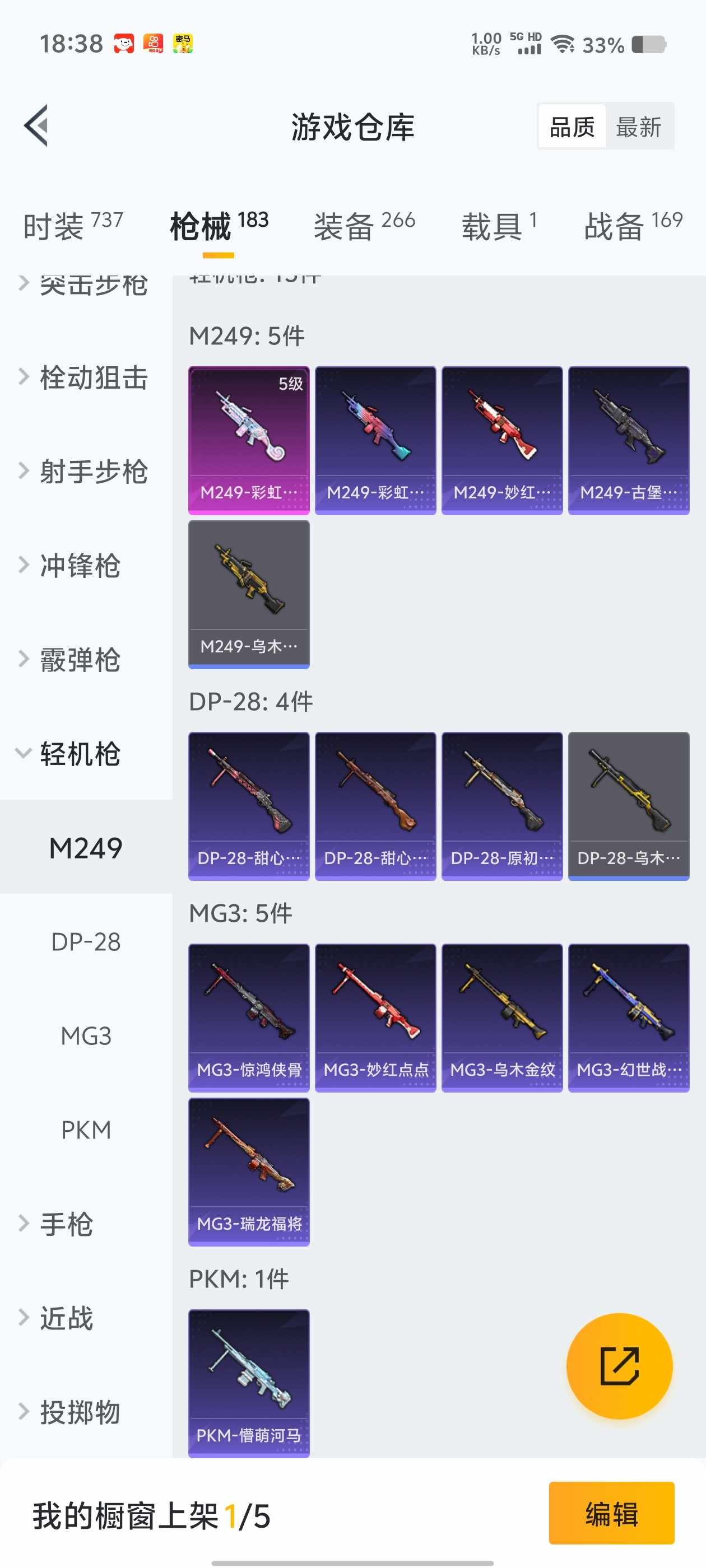The height and width of the screenshot is (1568, 706).
Task: Expand the 手枪 category
Action: [66, 1224]
